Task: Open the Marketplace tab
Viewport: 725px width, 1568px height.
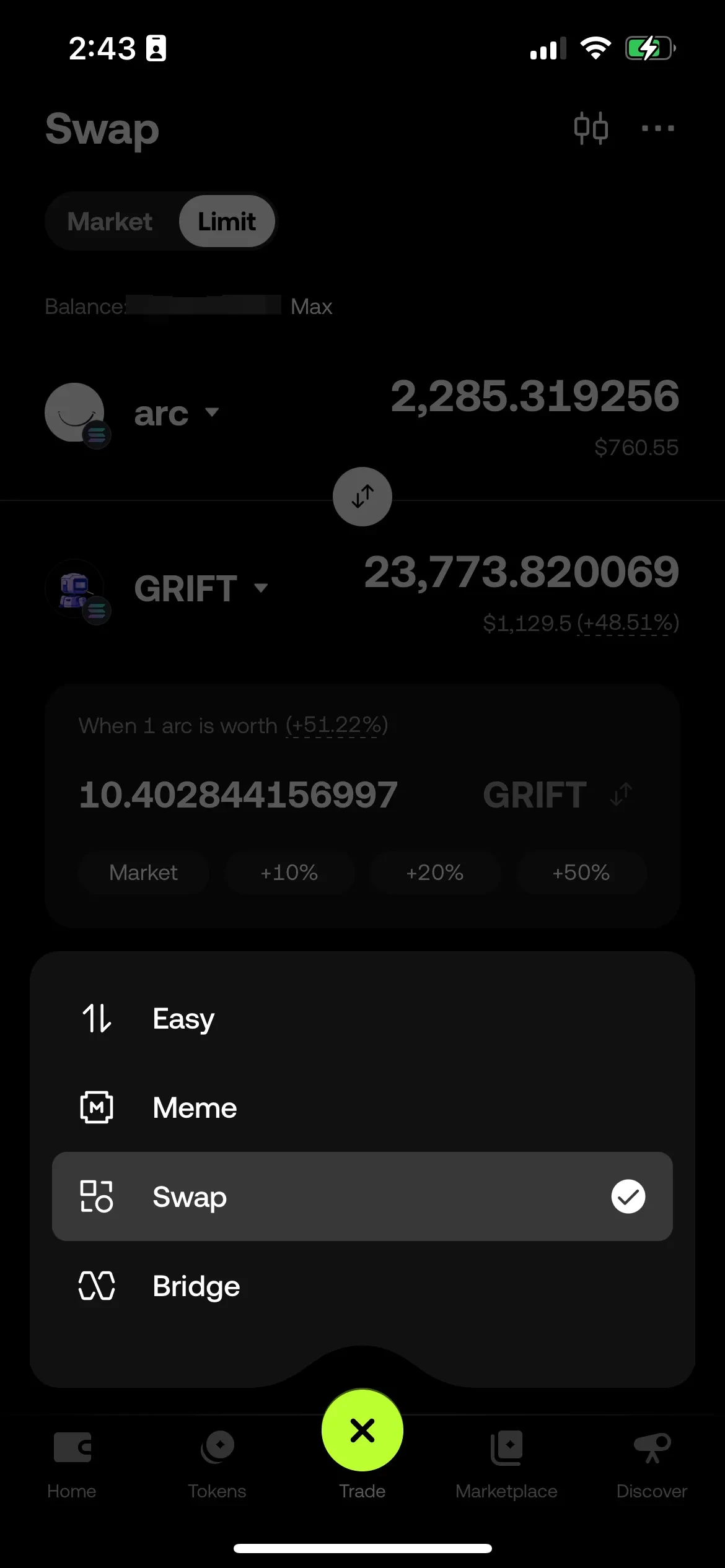Action: pyautogui.click(x=506, y=1463)
